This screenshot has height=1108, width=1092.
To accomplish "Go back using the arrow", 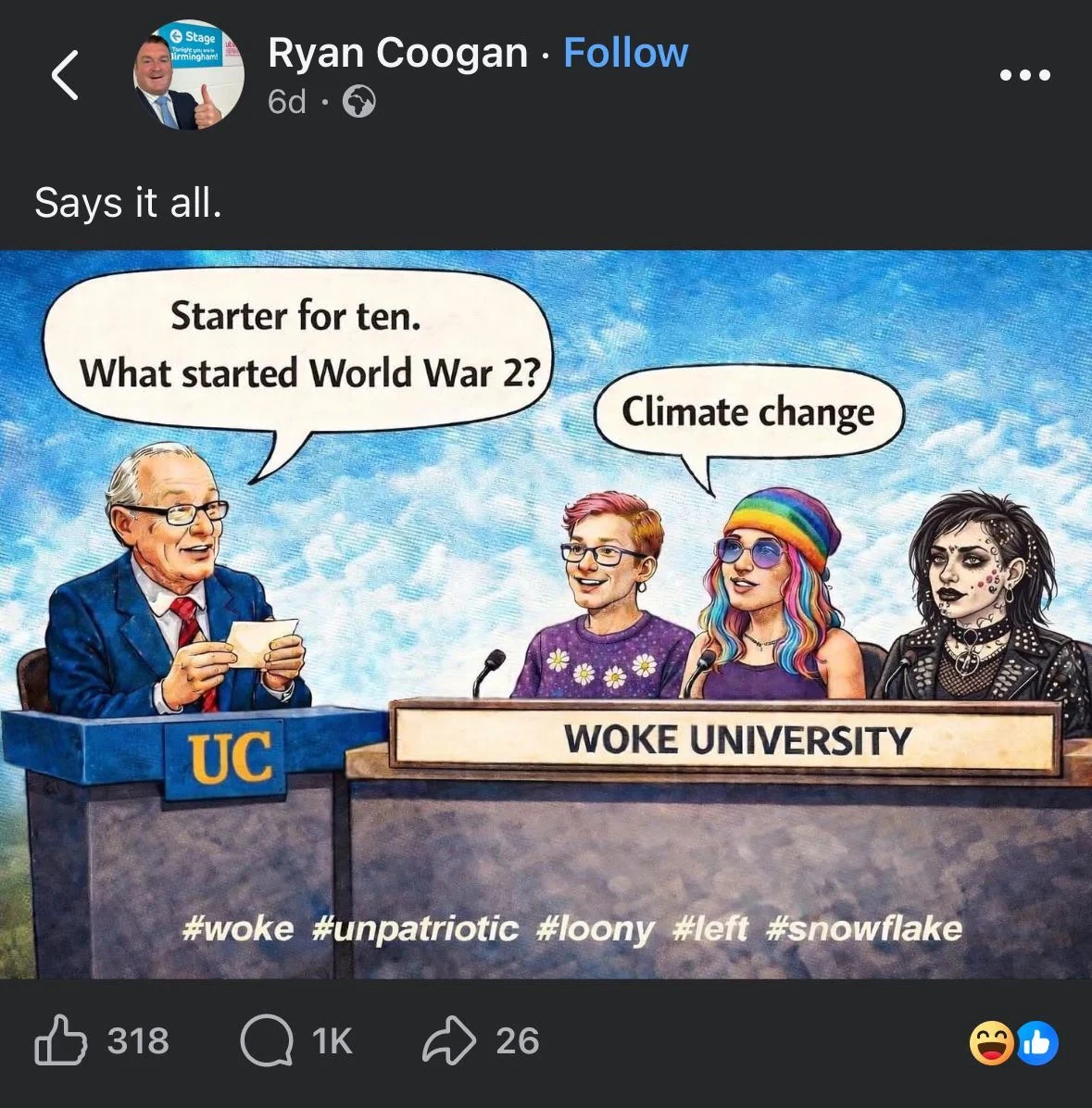I will [x=64, y=75].
